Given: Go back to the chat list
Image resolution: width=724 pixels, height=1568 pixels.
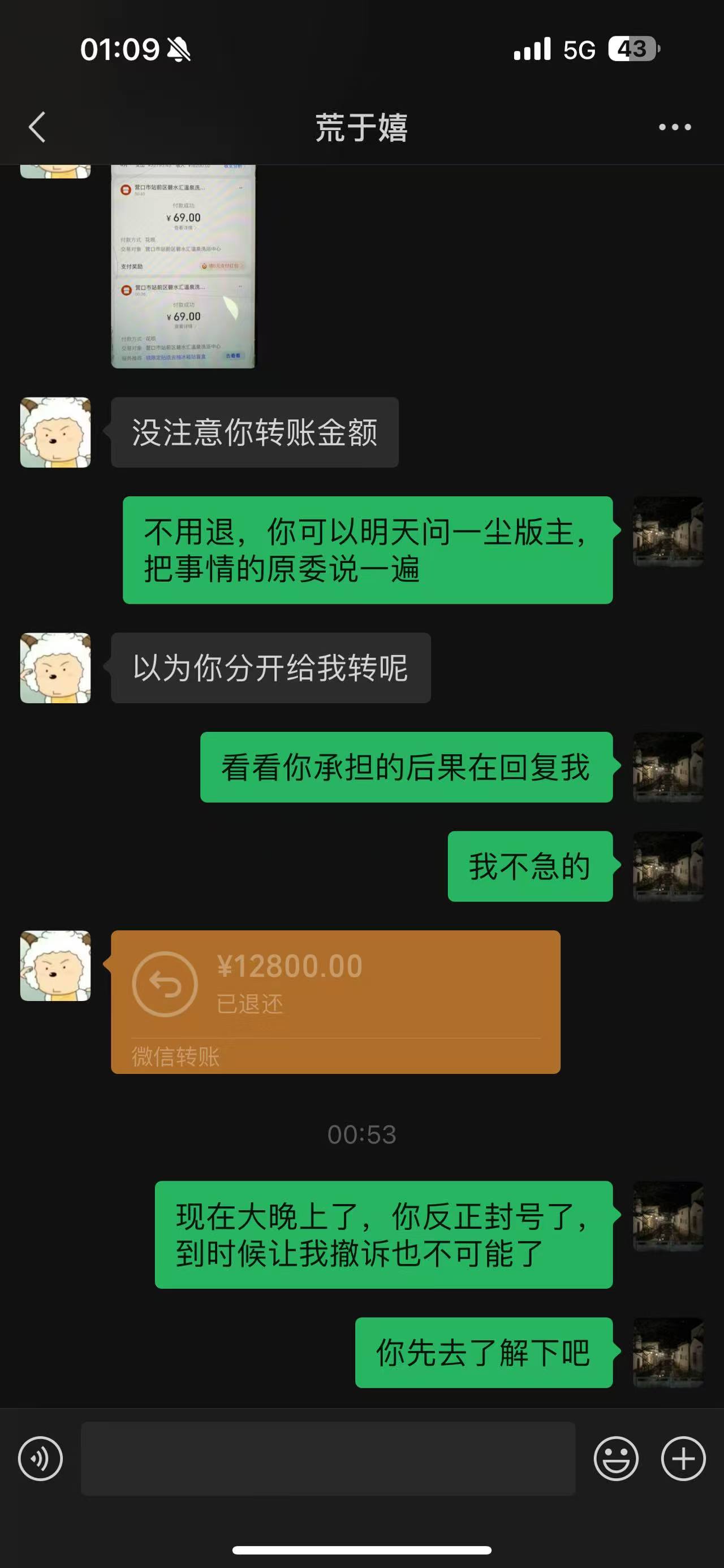Looking at the screenshot, I should pyautogui.click(x=37, y=127).
